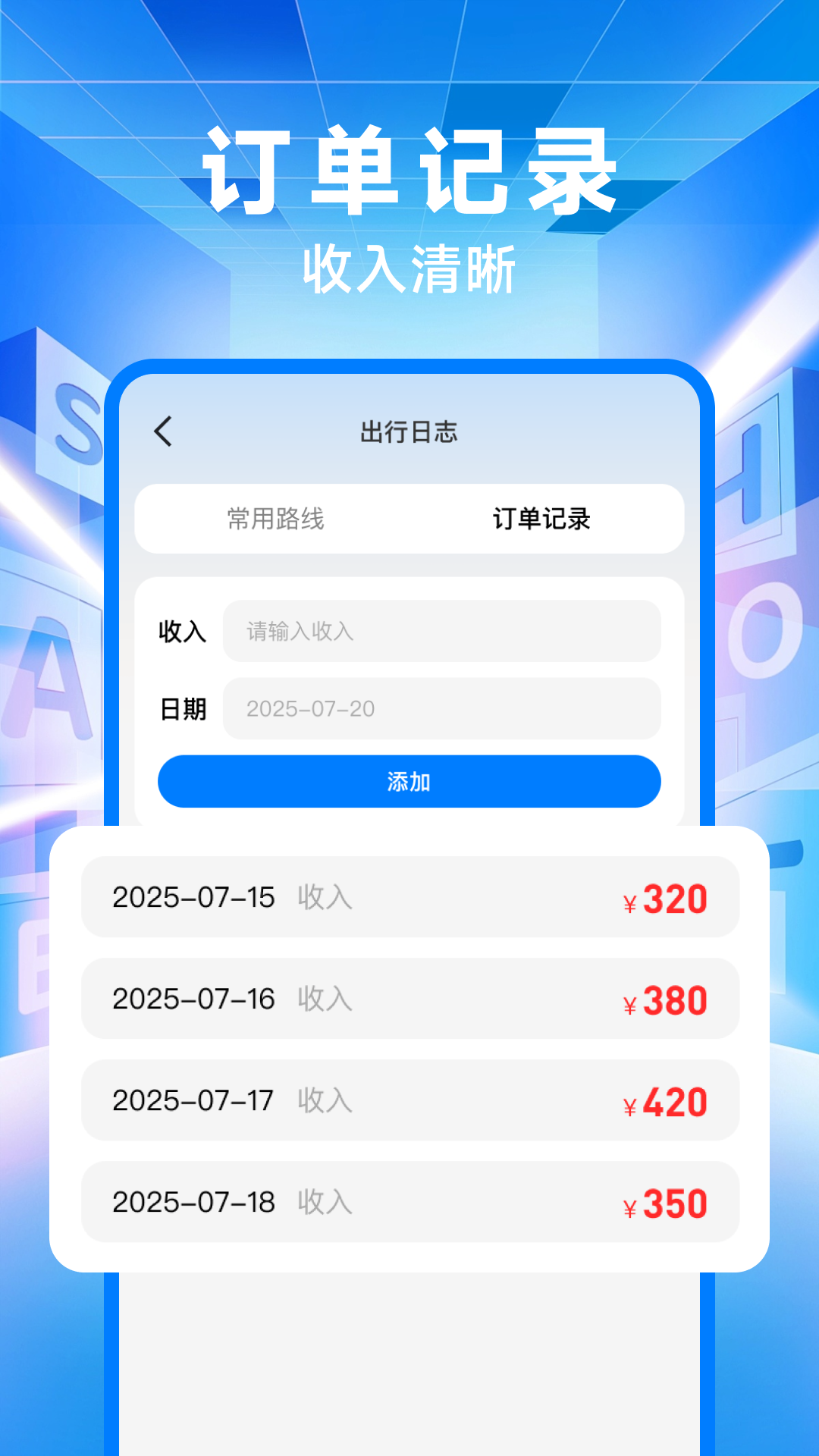Viewport: 819px width, 1456px height.
Task: Click 收入 text in the 2025-07-15 row
Action: [x=325, y=898]
